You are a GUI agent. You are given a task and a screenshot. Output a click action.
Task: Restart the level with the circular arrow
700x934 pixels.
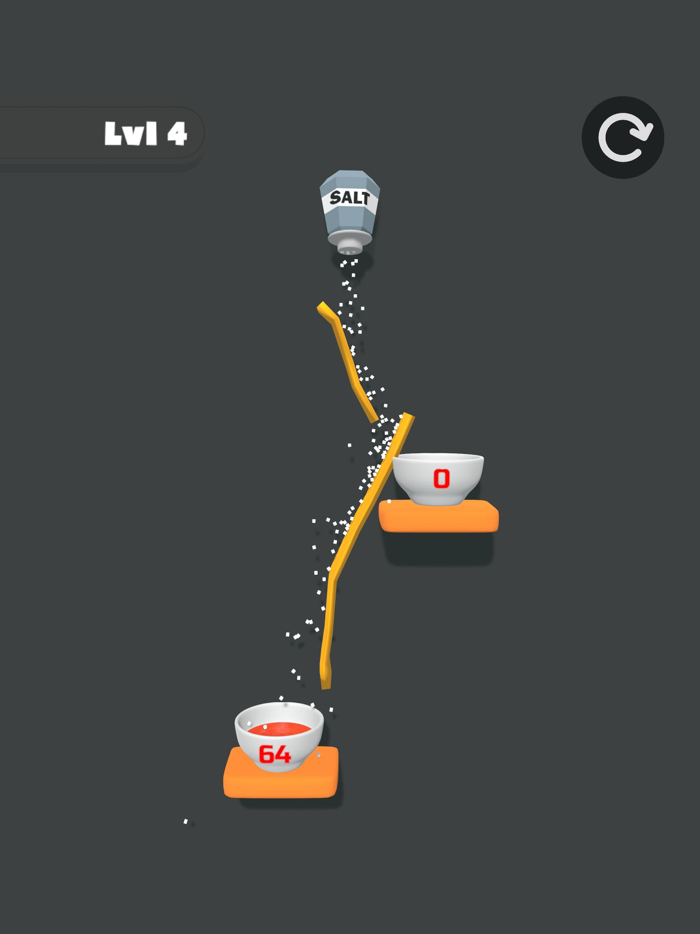click(623, 138)
